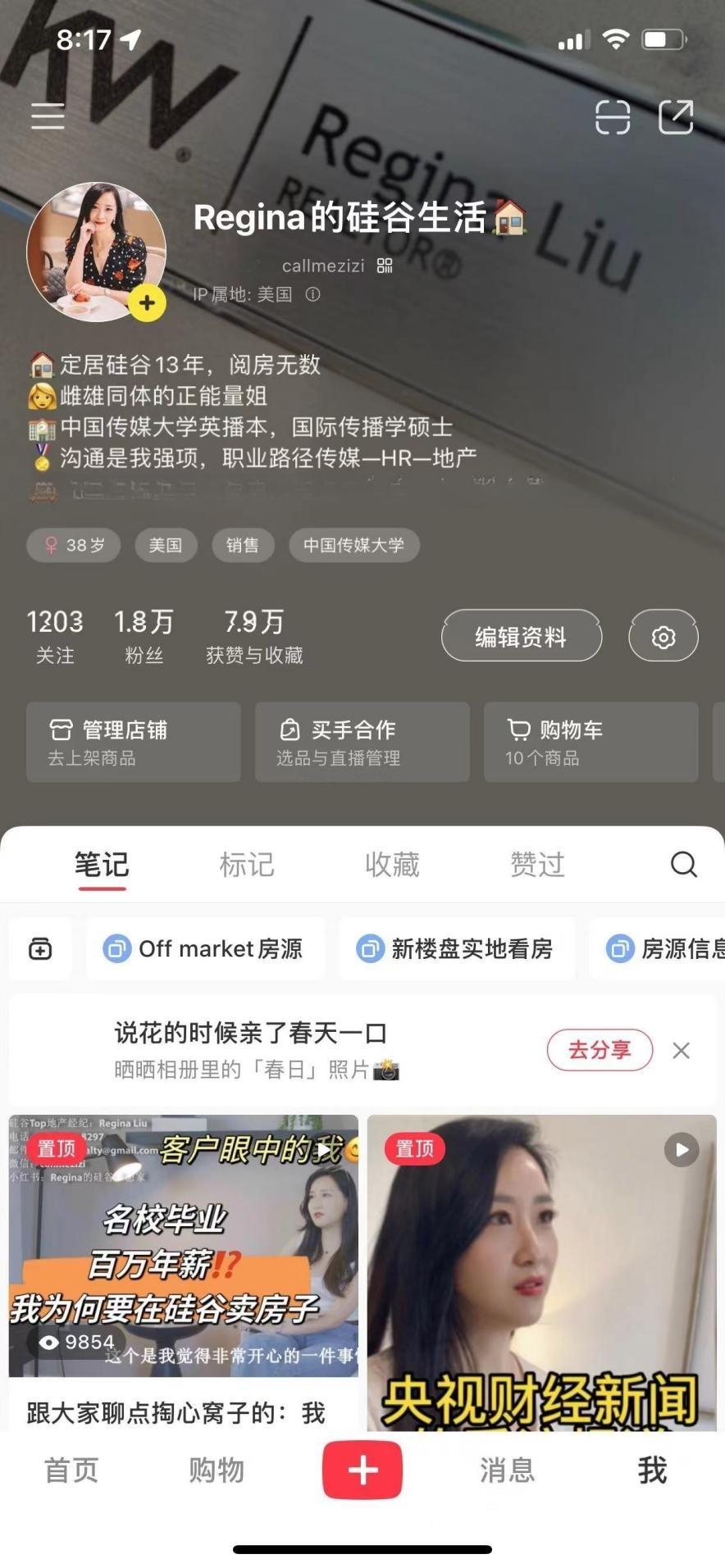The image size is (725, 1568).
Task: Open the 购物车 shopping cart
Action: point(591,742)
